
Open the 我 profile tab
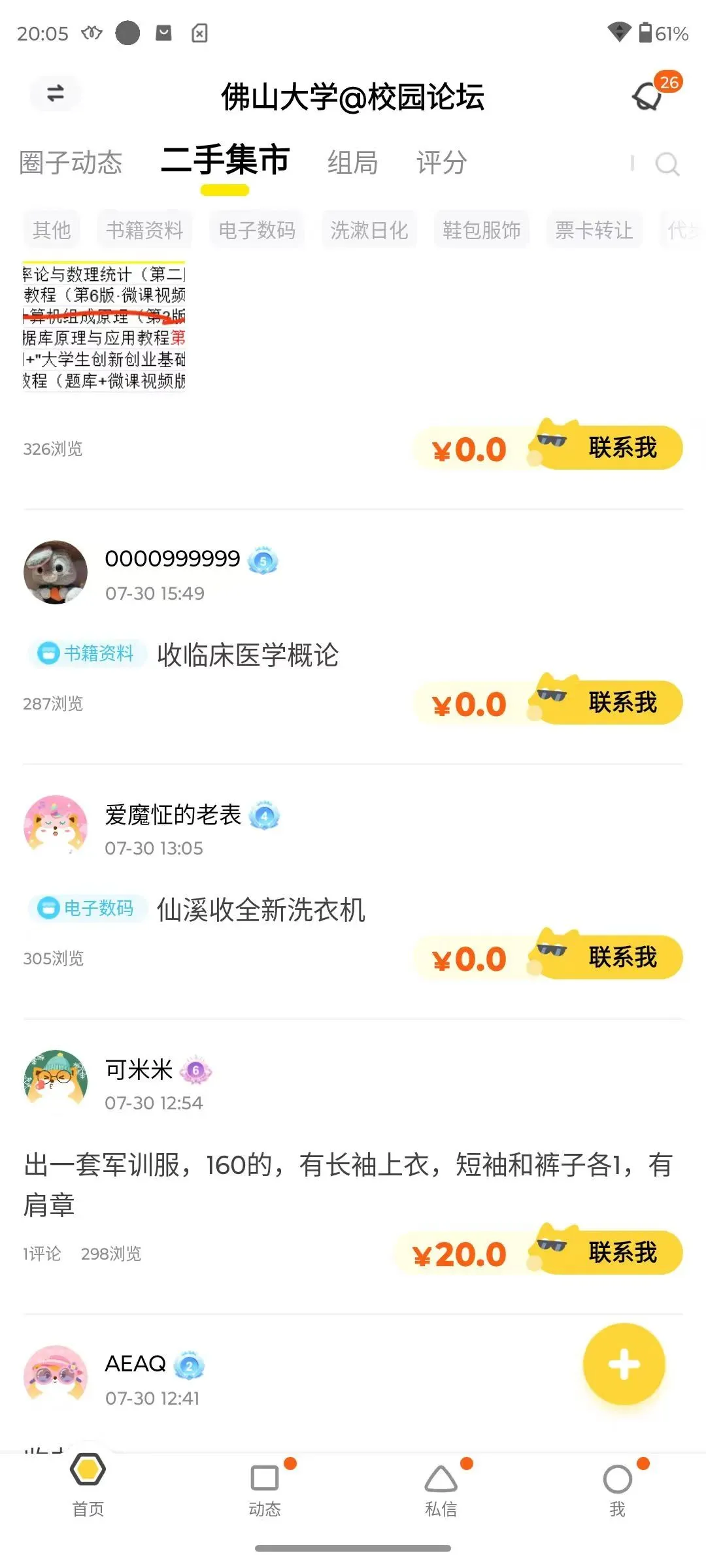click(618, 1490)
